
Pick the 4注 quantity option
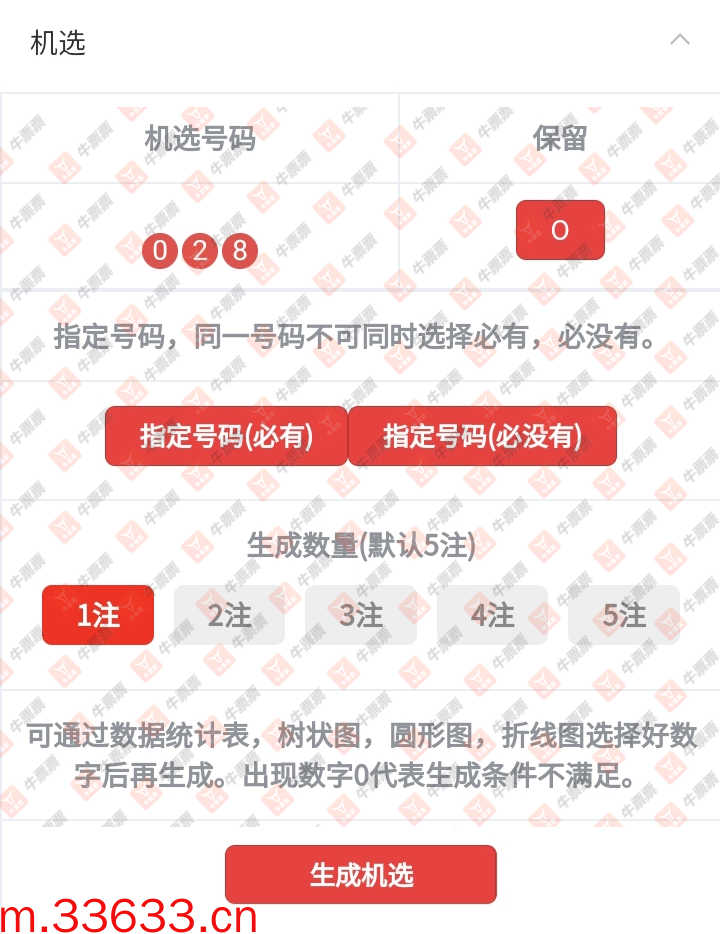click(492, 615)
